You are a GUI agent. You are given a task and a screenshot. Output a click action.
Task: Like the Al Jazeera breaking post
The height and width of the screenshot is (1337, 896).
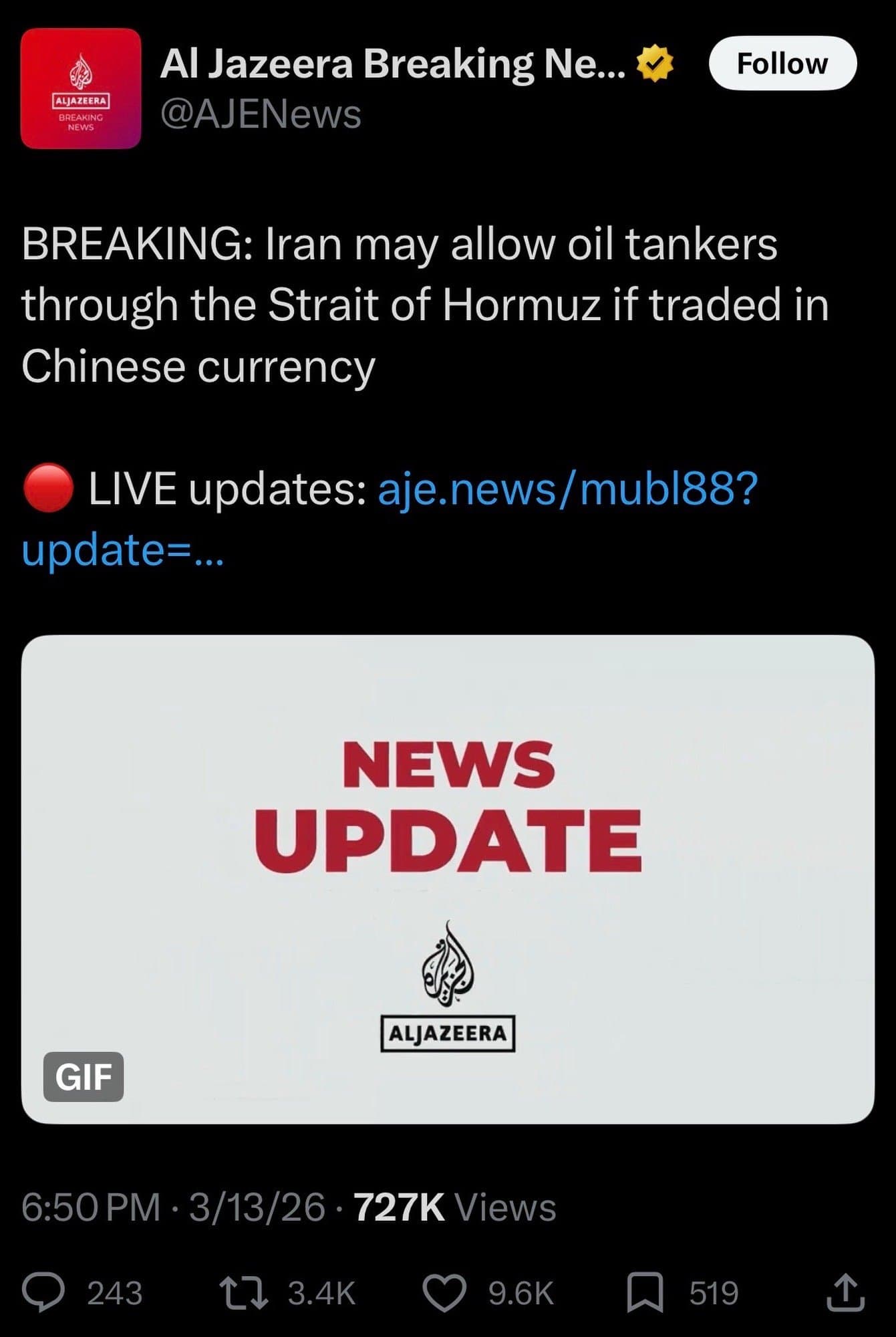[445, 1292]
